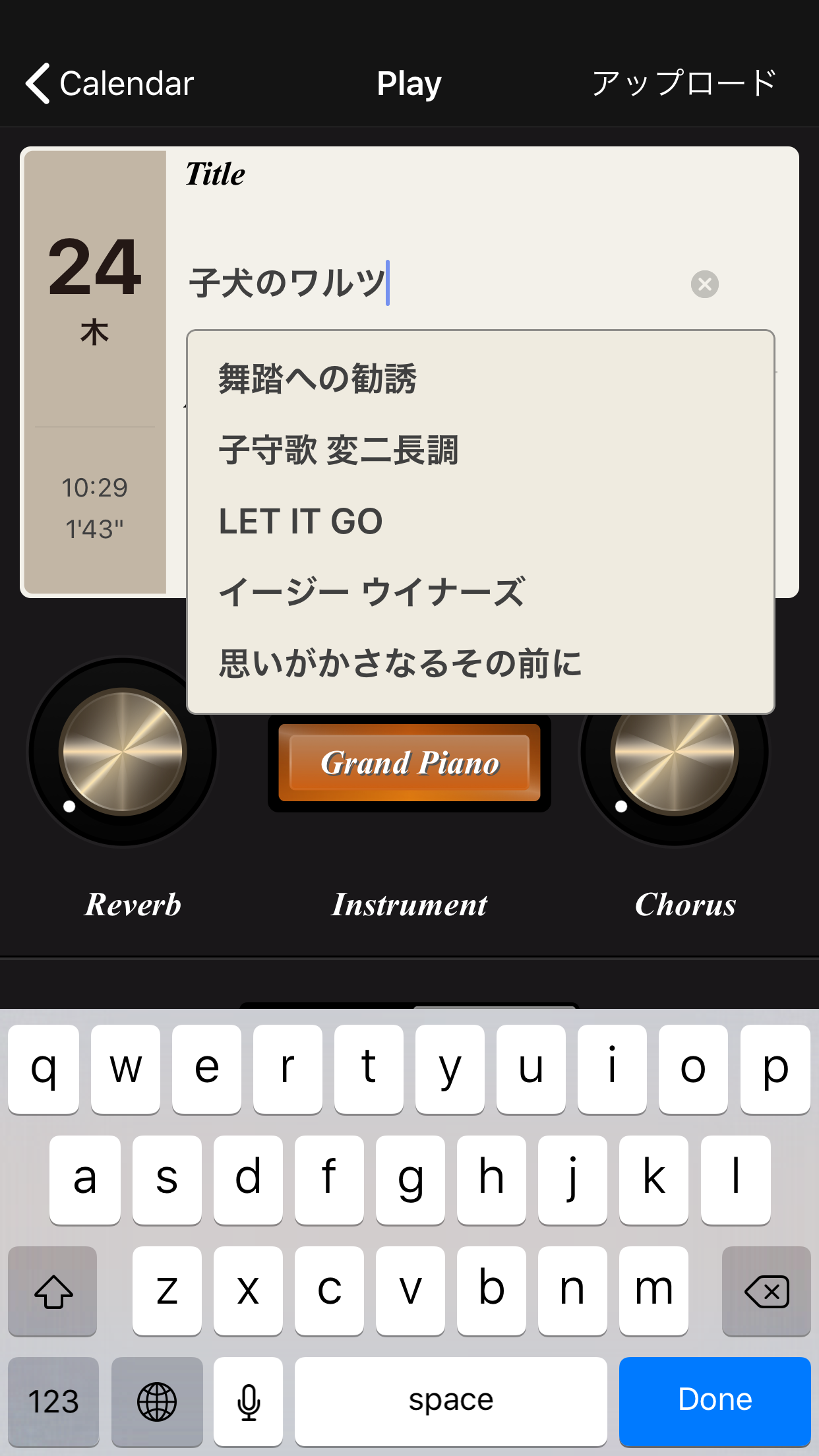Pick the LET IT GO suggestion
The height and width of the screenshot is (1456, 819).
pyautogui.click(x=301, y=522)
